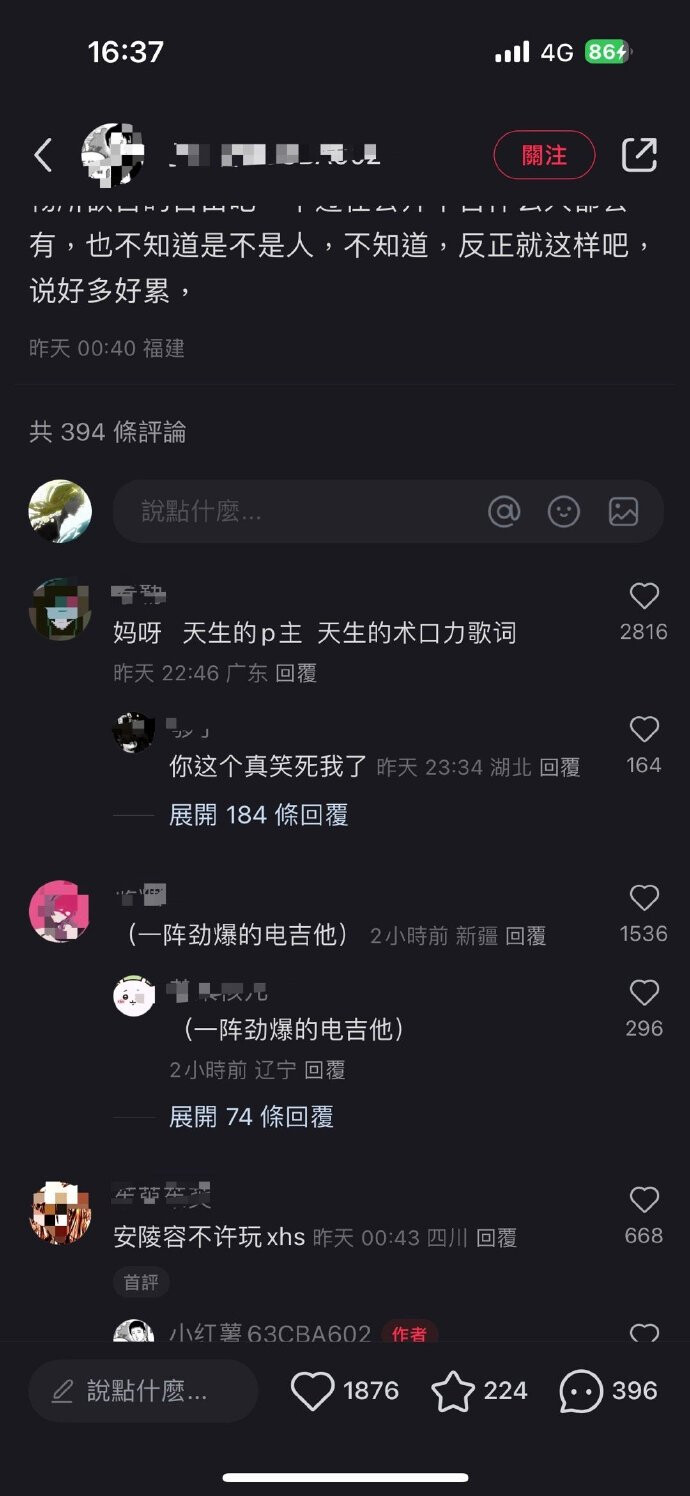The width and height of the screenshot is (690, 1496).
Task: Like the comment with 1536 likes
Action: (x=644, y=898)
